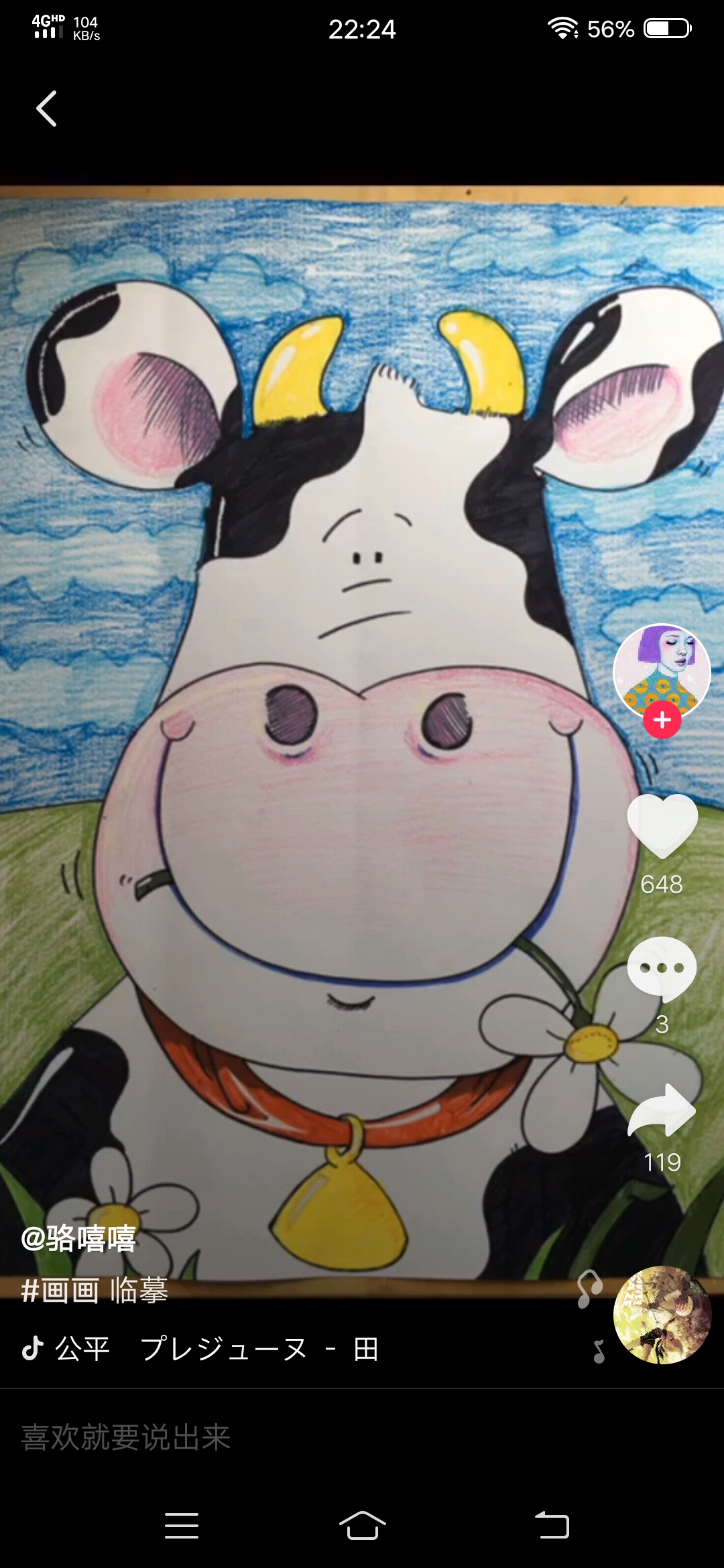Open @骆嘻嘻 username link
This screenshot has height=1568, width=724.
(79, 1238)
